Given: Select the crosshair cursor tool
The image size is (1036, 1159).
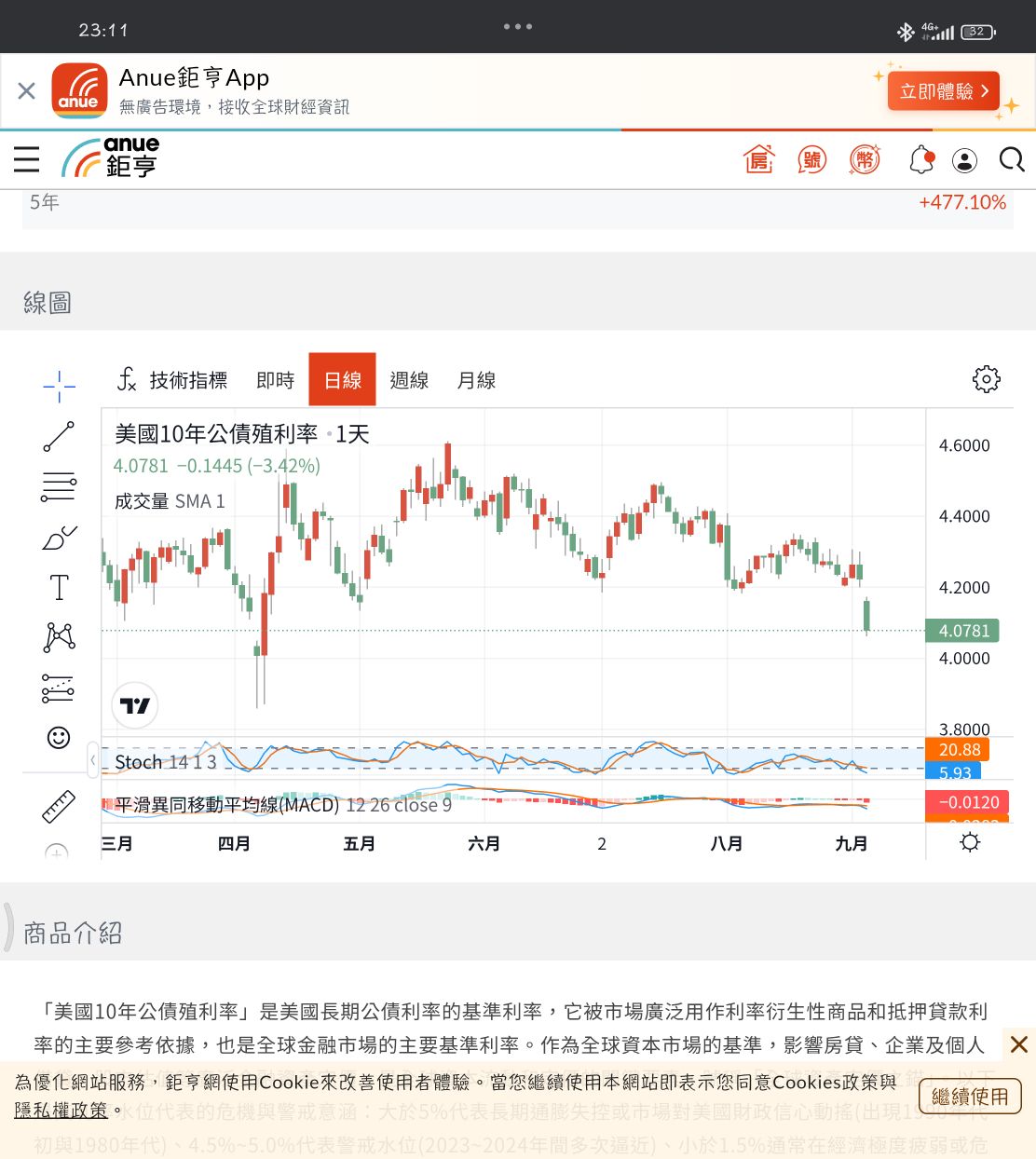Looking at the screenshot, I should [59, 386].
